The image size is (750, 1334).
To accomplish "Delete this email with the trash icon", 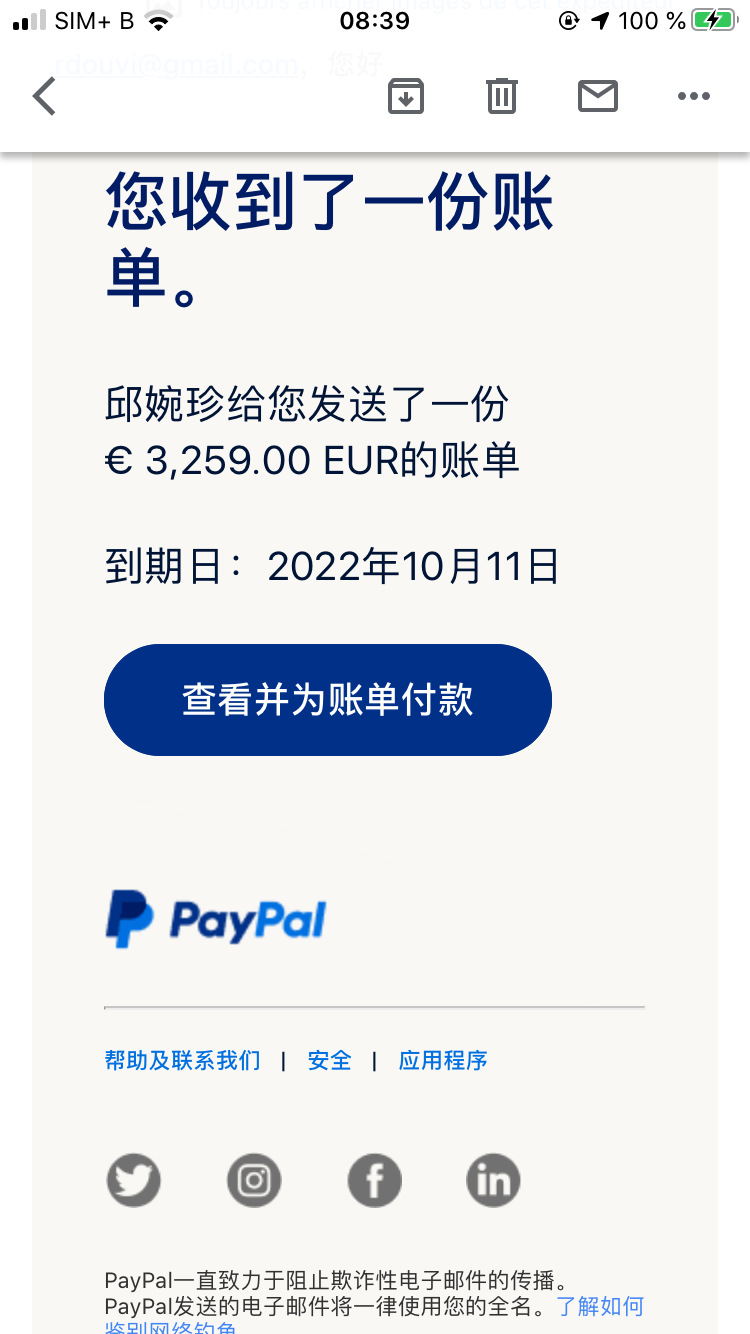I will [x=502, y=96].
